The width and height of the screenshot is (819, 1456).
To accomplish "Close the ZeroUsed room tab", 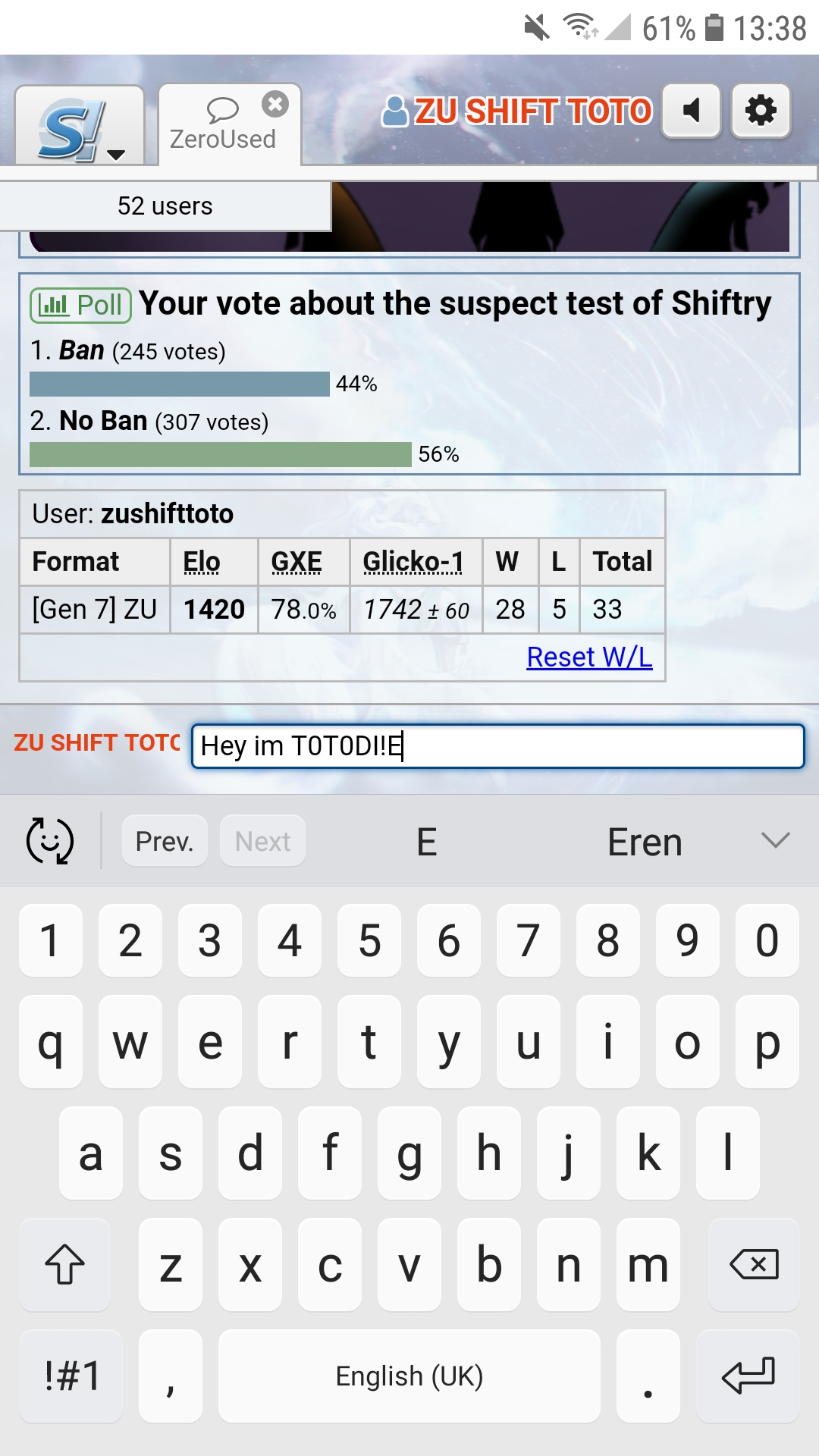I will (275, 104).
